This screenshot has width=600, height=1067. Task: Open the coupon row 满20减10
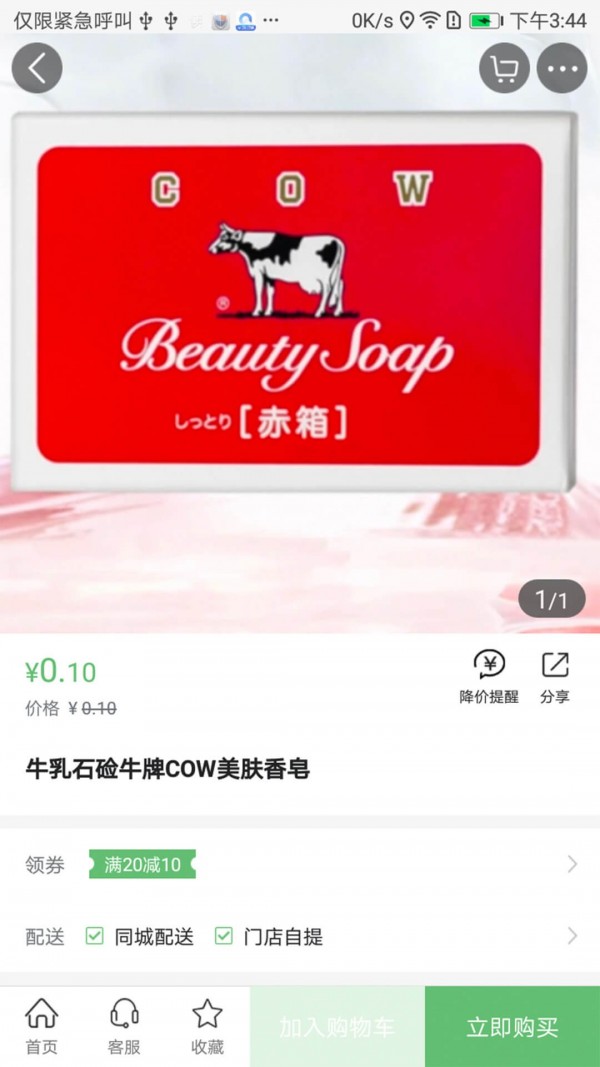point(300,864)
